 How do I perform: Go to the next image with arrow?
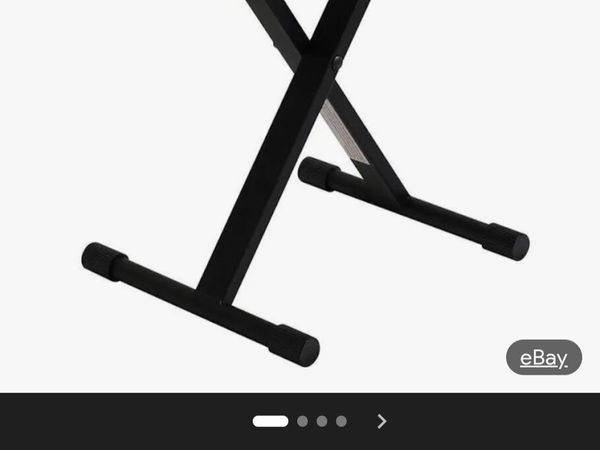pyautogui.click(x=382, y=421)
